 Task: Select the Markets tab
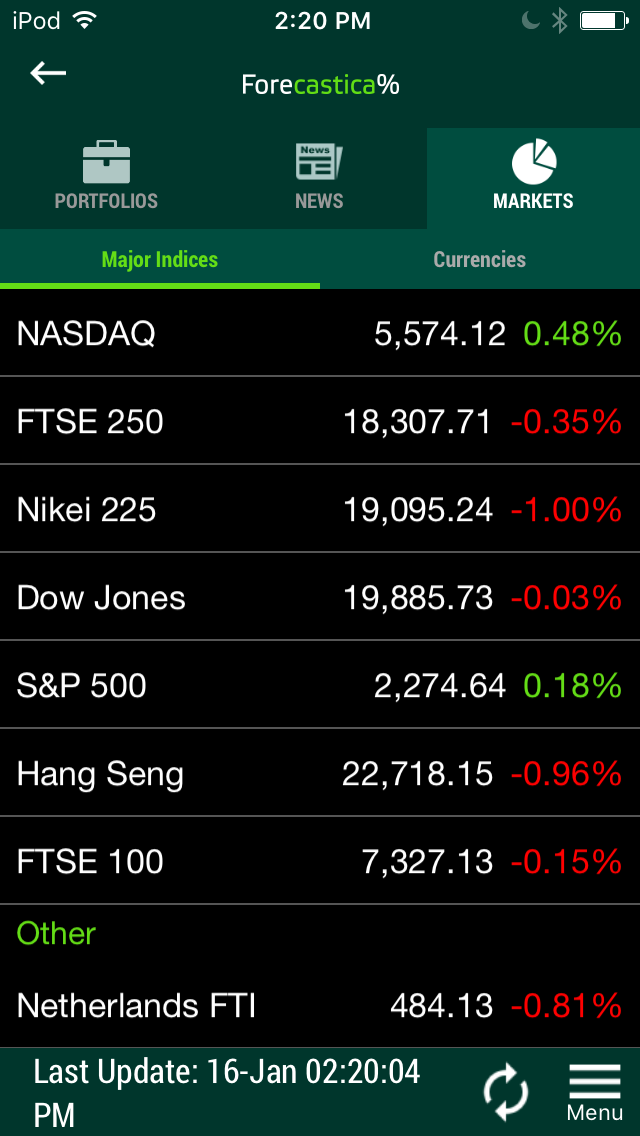tap(533, 178)
